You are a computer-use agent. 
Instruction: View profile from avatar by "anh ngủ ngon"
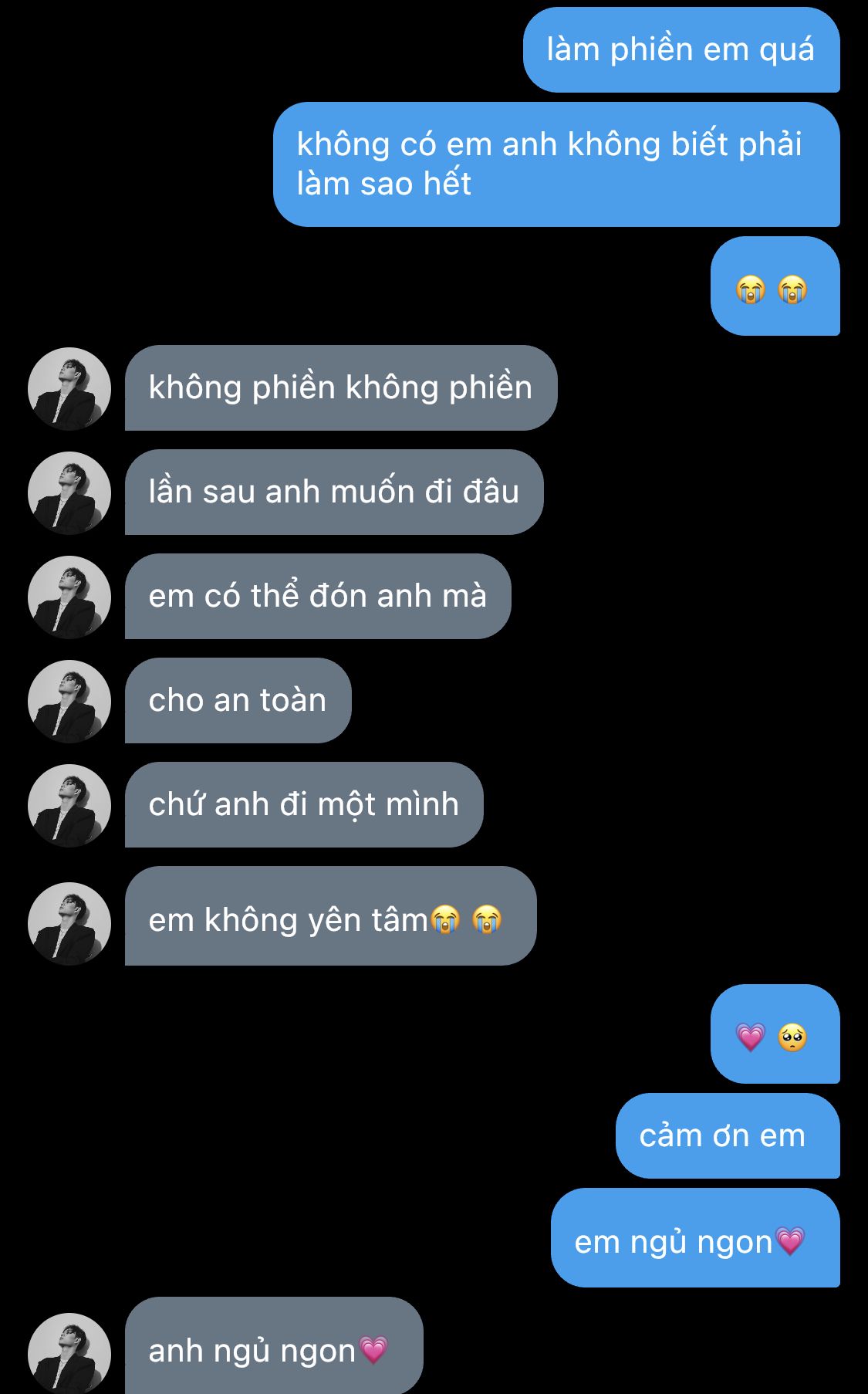pyautogui.click(x=69, y=1352)
